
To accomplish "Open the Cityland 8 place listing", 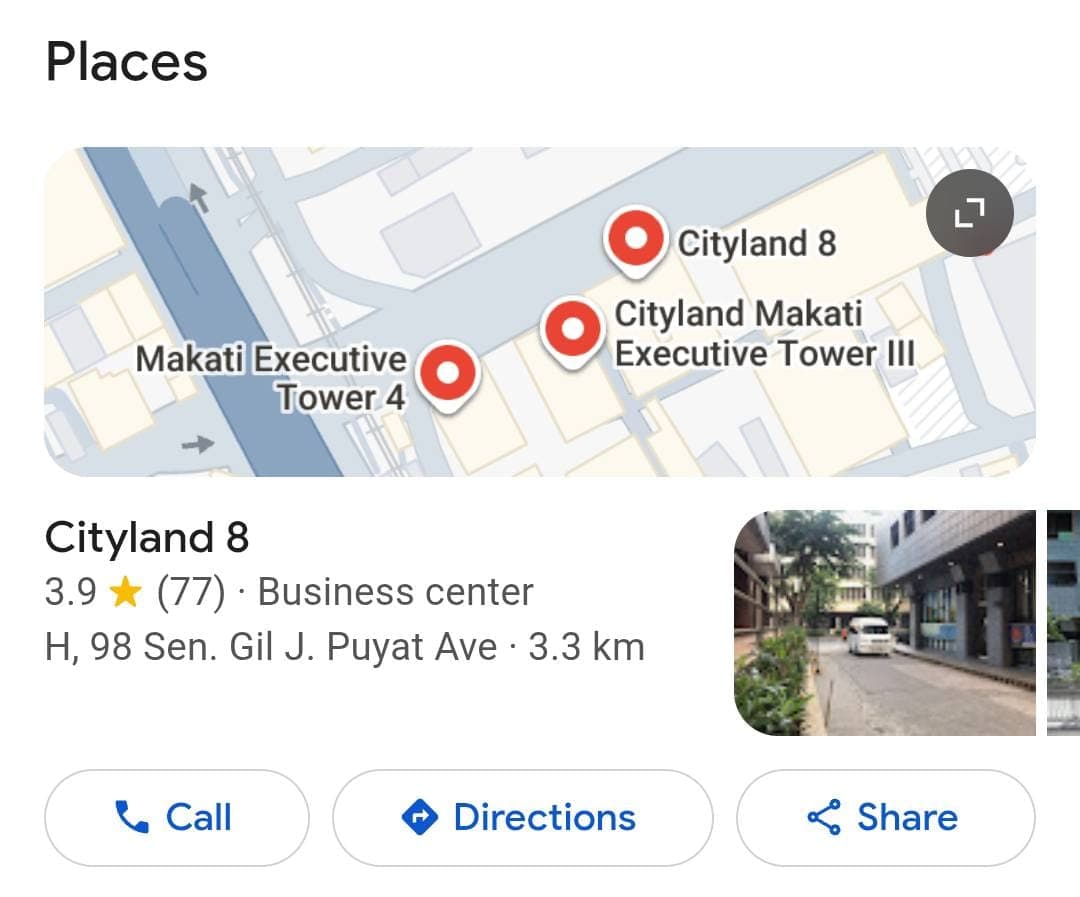I will tap(147, 539).
